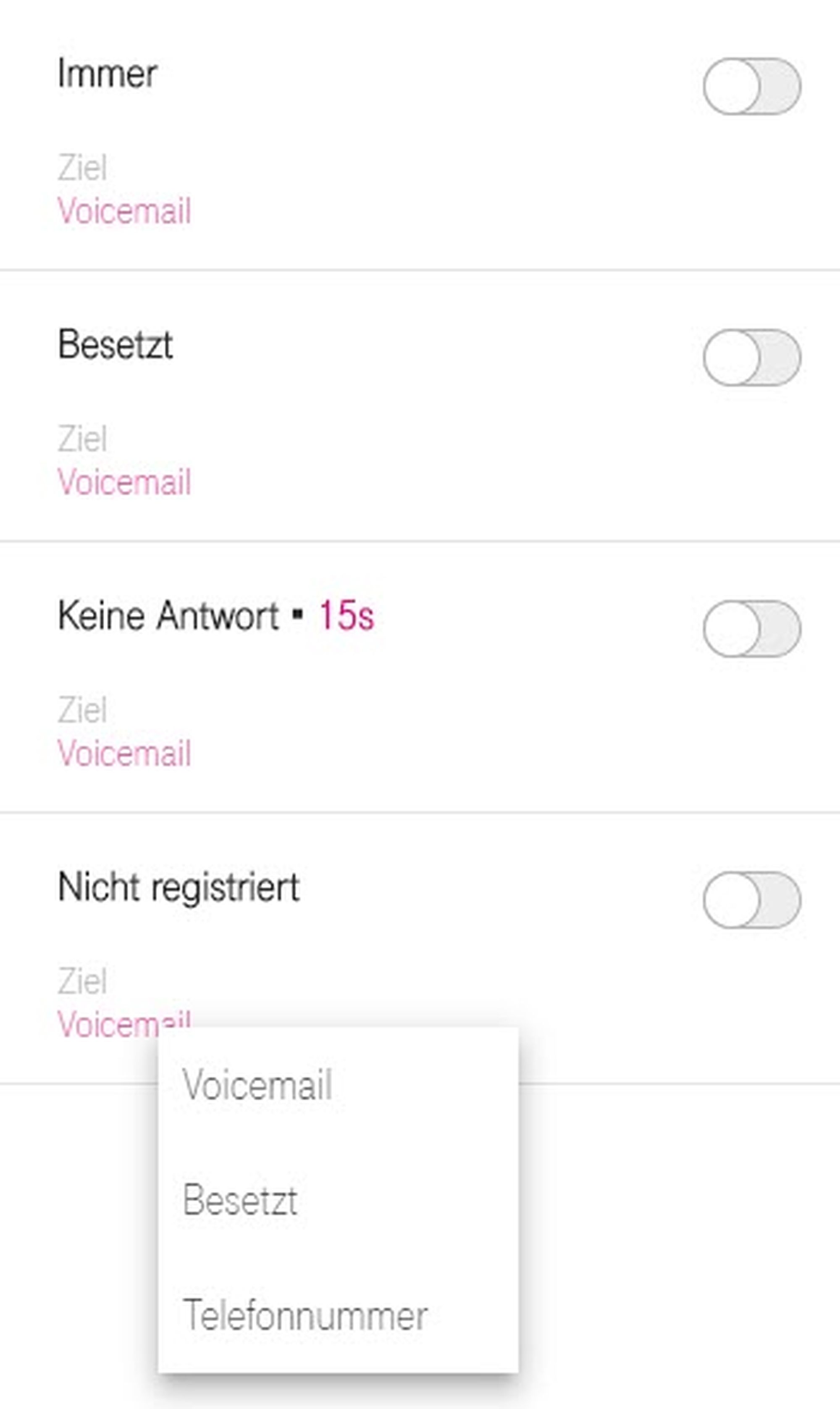
Task: Switch on Nicht registriert forwarding
Action: coord(752,899)
